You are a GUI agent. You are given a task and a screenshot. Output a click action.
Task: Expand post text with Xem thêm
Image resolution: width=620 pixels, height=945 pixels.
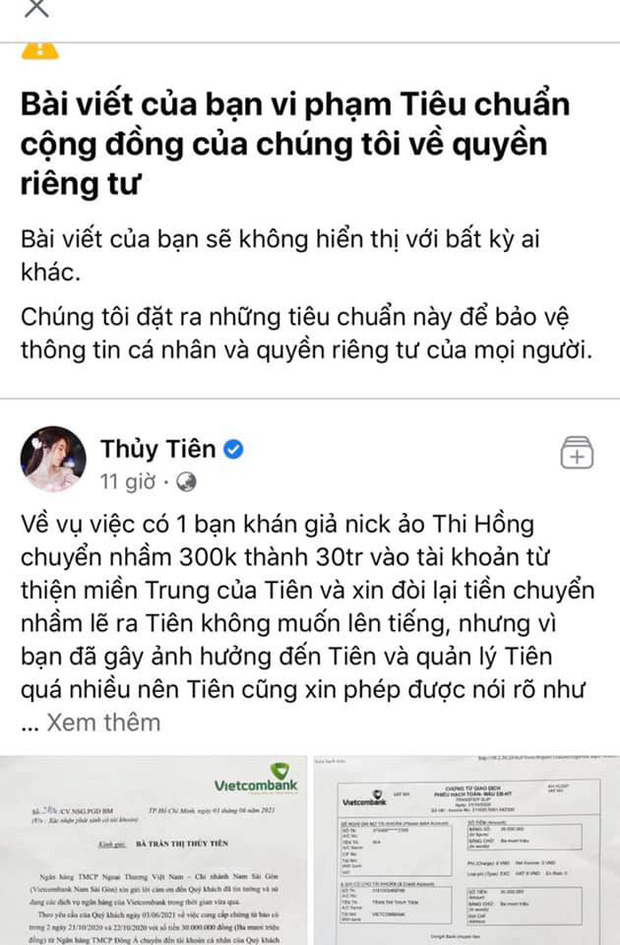point(103,721)
